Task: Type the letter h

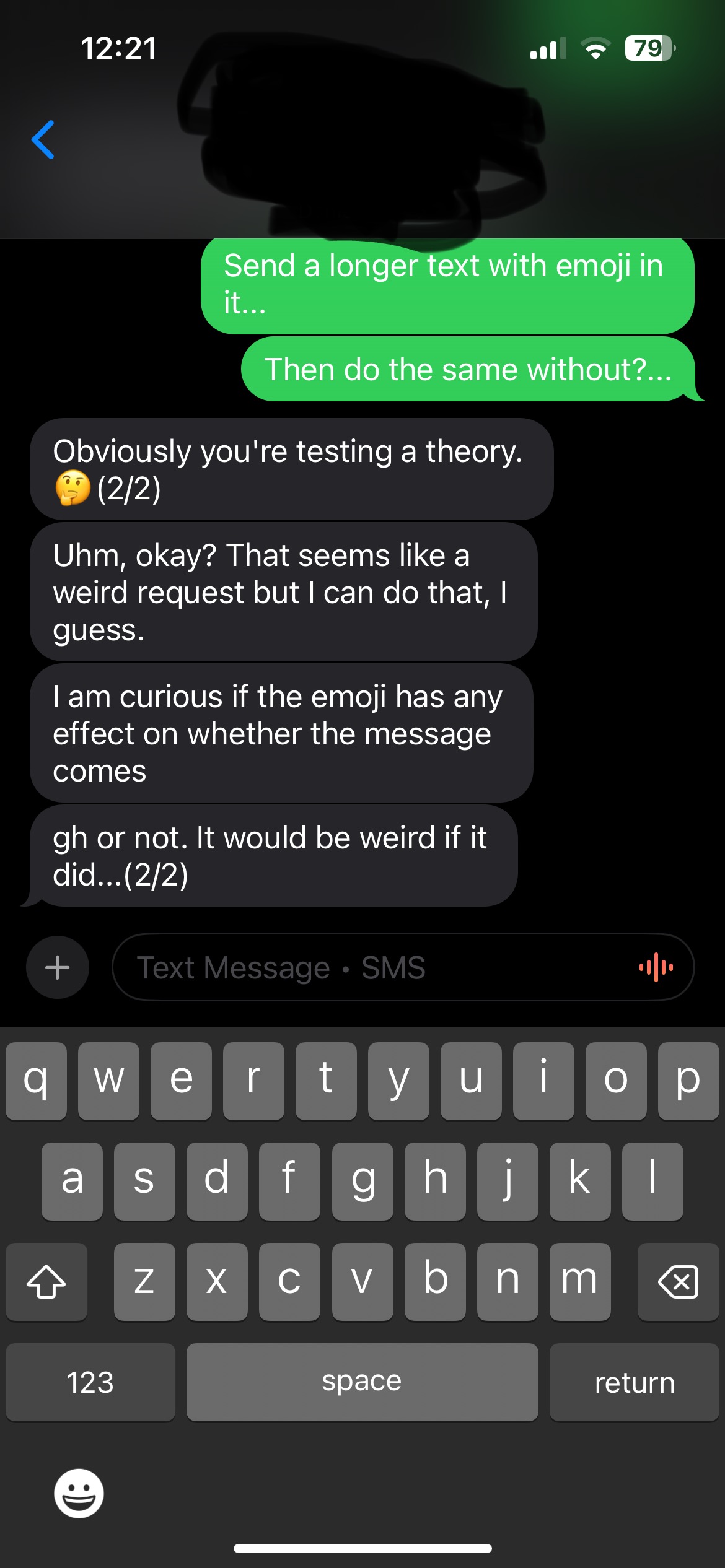Action: point(435,1180)
